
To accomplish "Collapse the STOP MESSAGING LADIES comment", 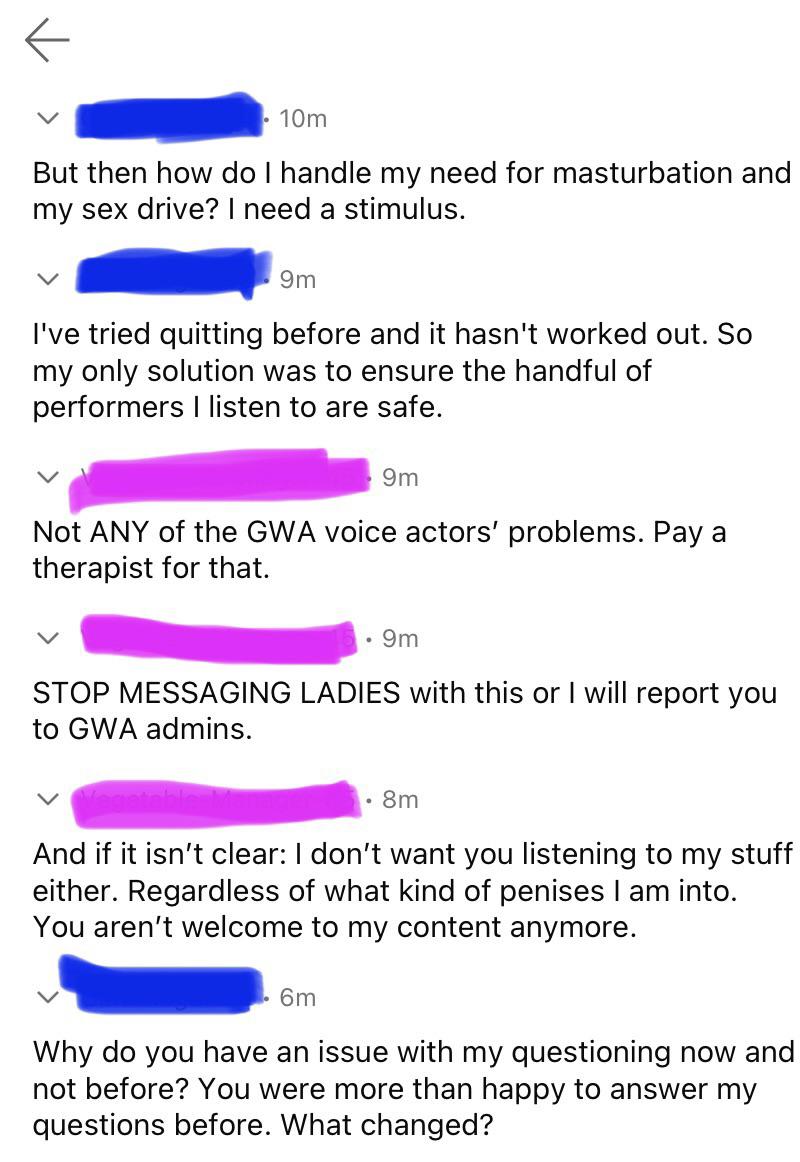I will click(45, 638).
